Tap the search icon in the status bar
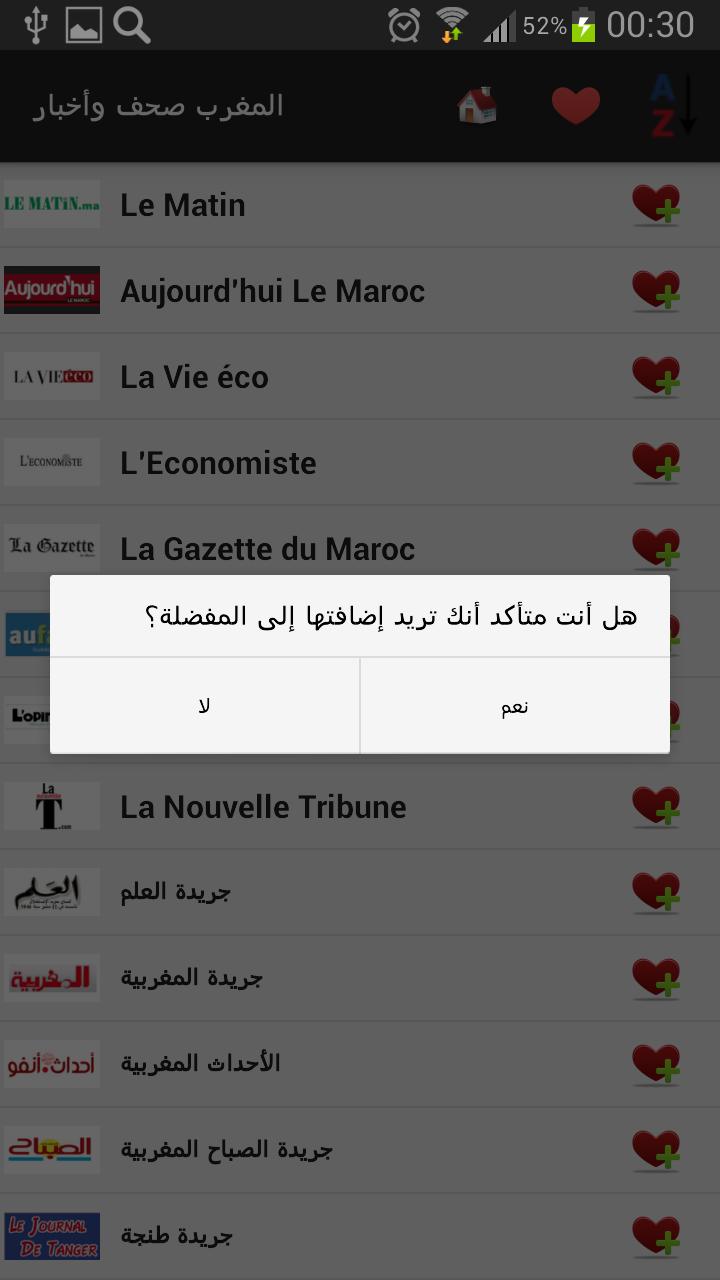 (x=130, y=25)
